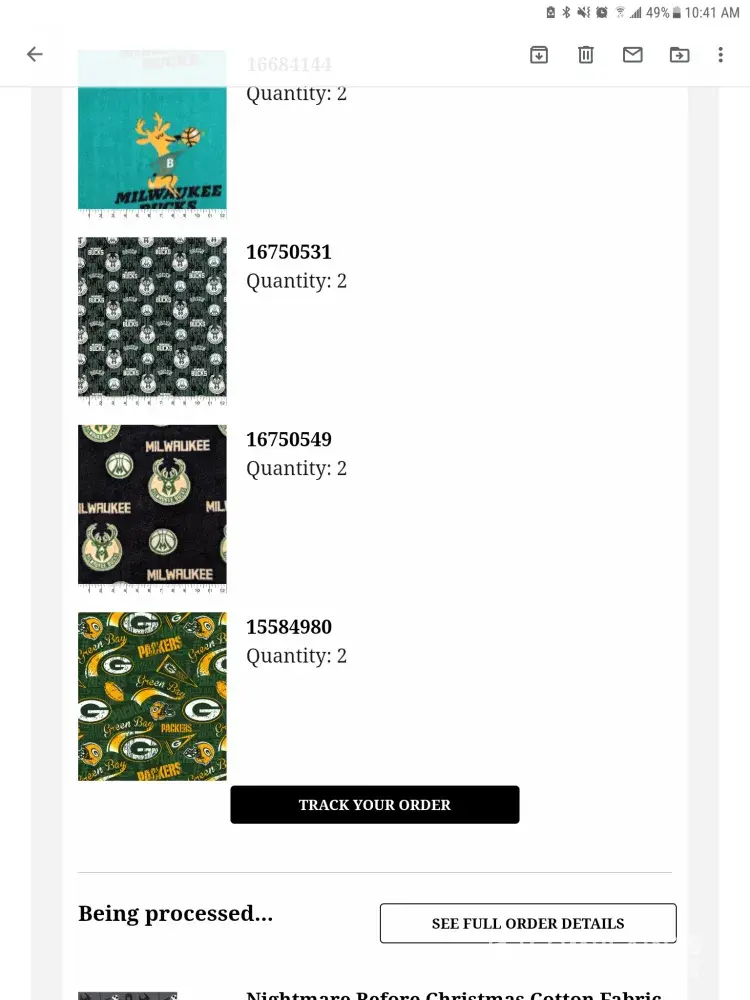Open fabric image for item 16750531
The height and width of the screenshot is (1000, 750).
tap(152, 319)
